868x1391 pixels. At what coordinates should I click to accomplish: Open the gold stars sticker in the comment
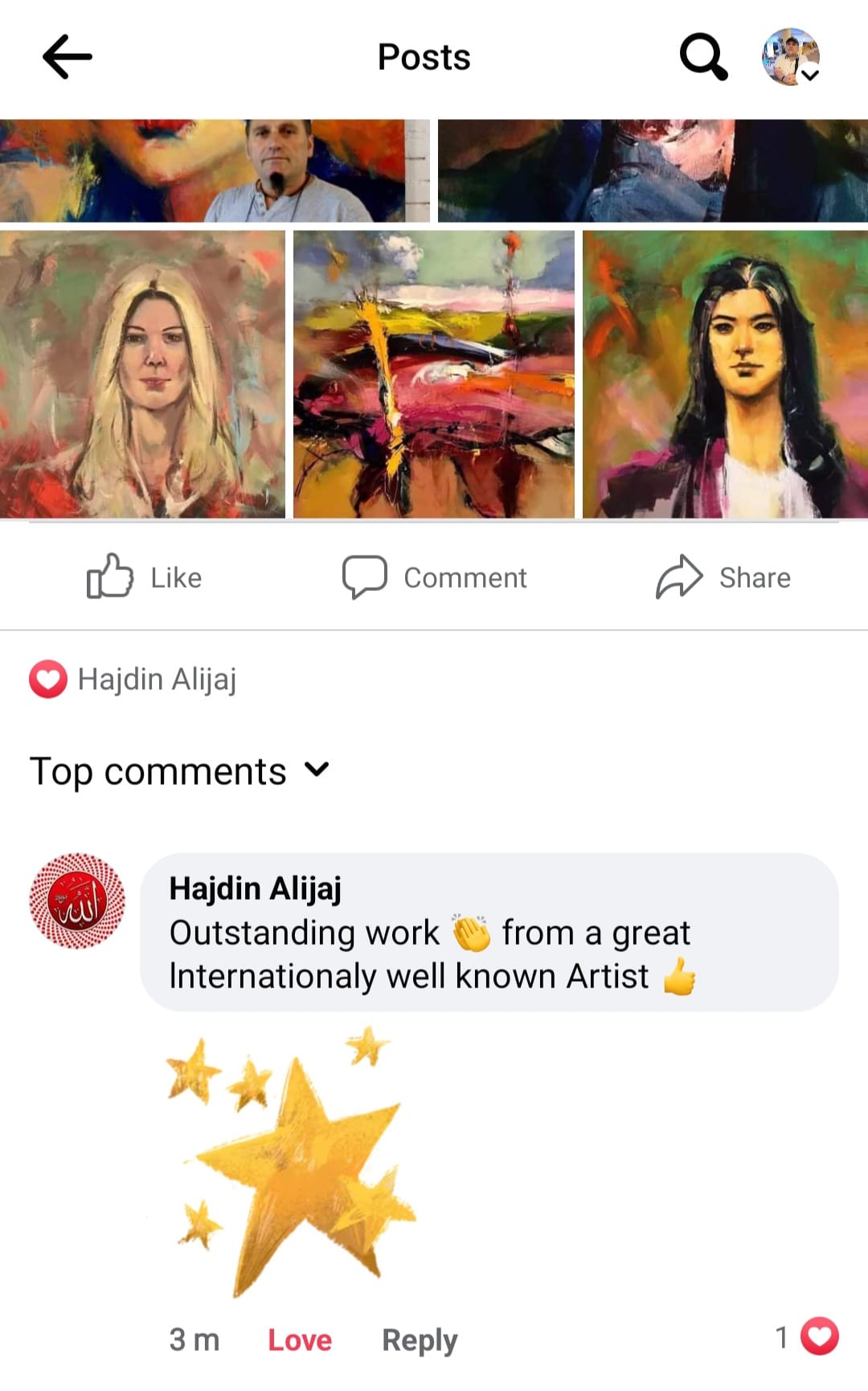click(291, 1162)
